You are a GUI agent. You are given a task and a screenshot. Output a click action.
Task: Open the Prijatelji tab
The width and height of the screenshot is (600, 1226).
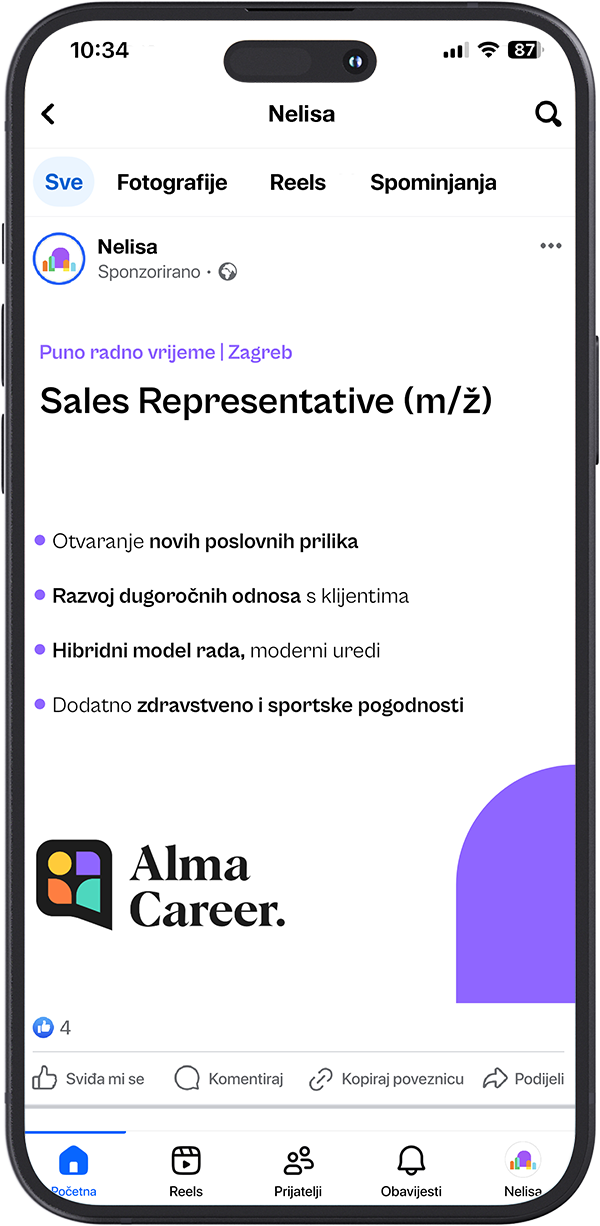pyautogui.click(x=299, y=1172)
